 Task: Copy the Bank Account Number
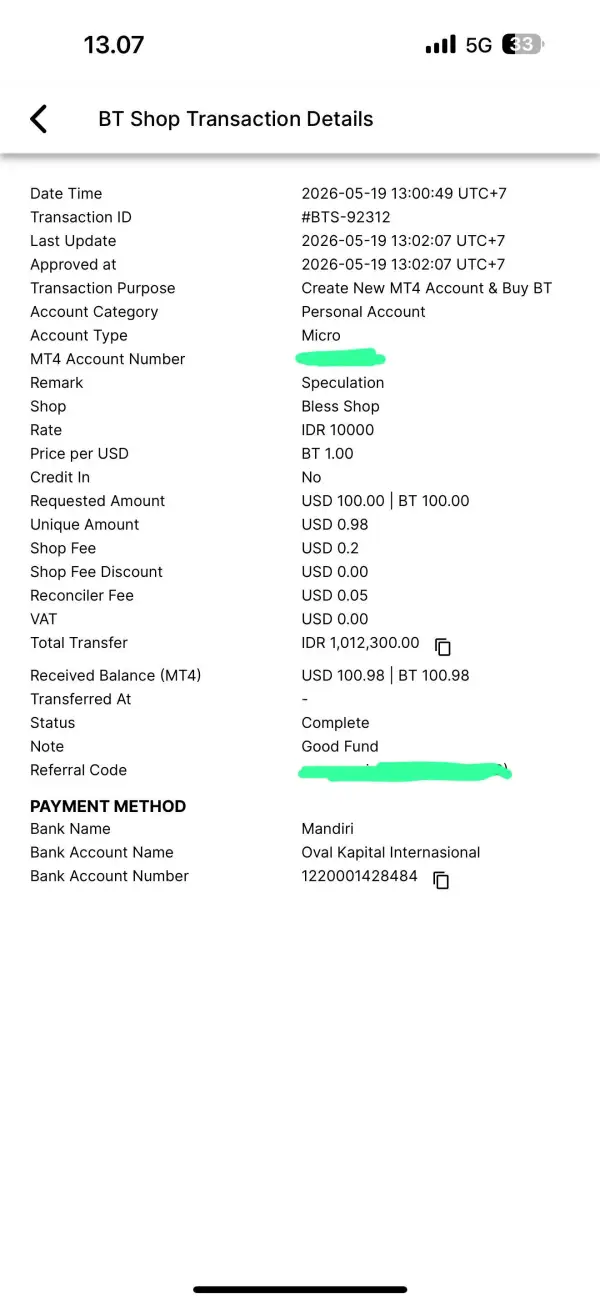[x=441, y=880]
